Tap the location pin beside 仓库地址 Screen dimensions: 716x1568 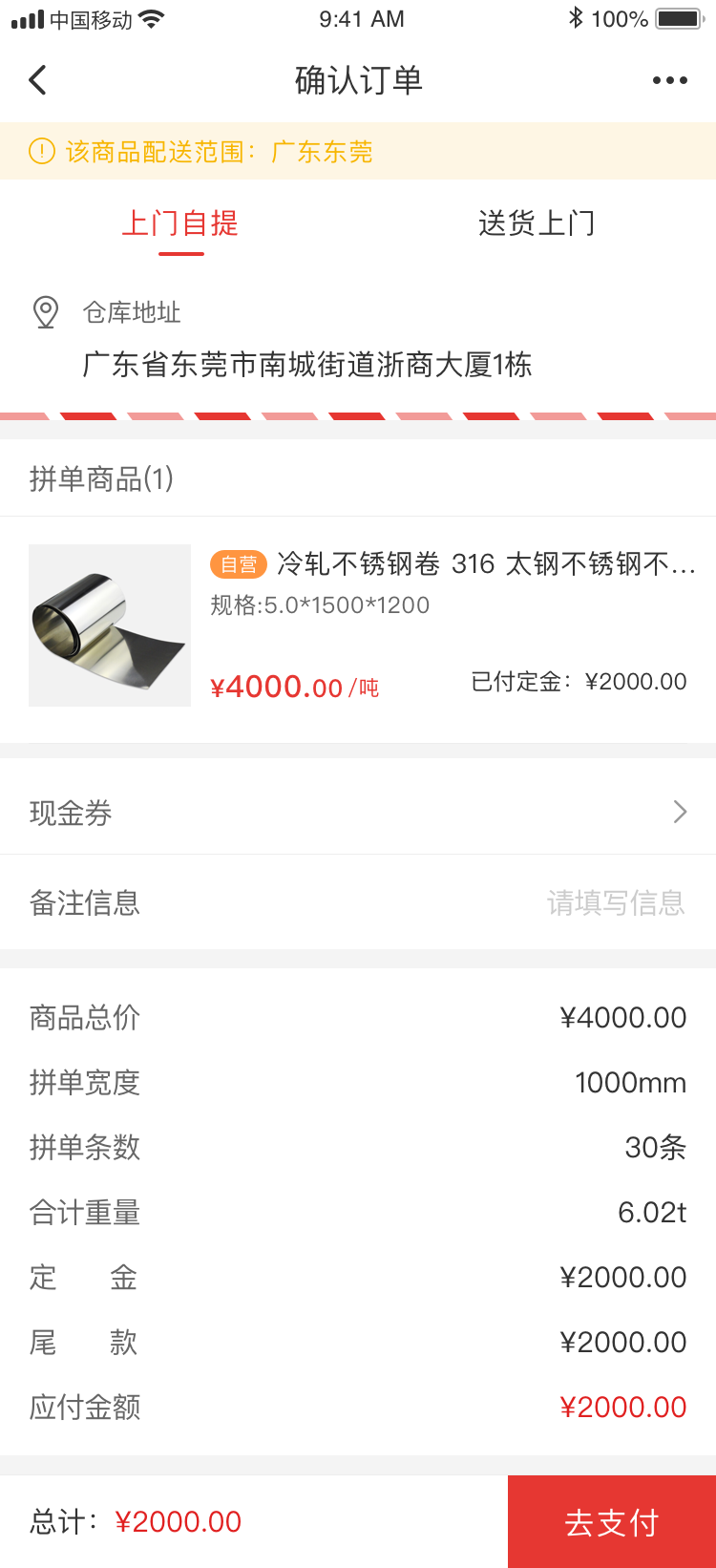tap(45, 312)
